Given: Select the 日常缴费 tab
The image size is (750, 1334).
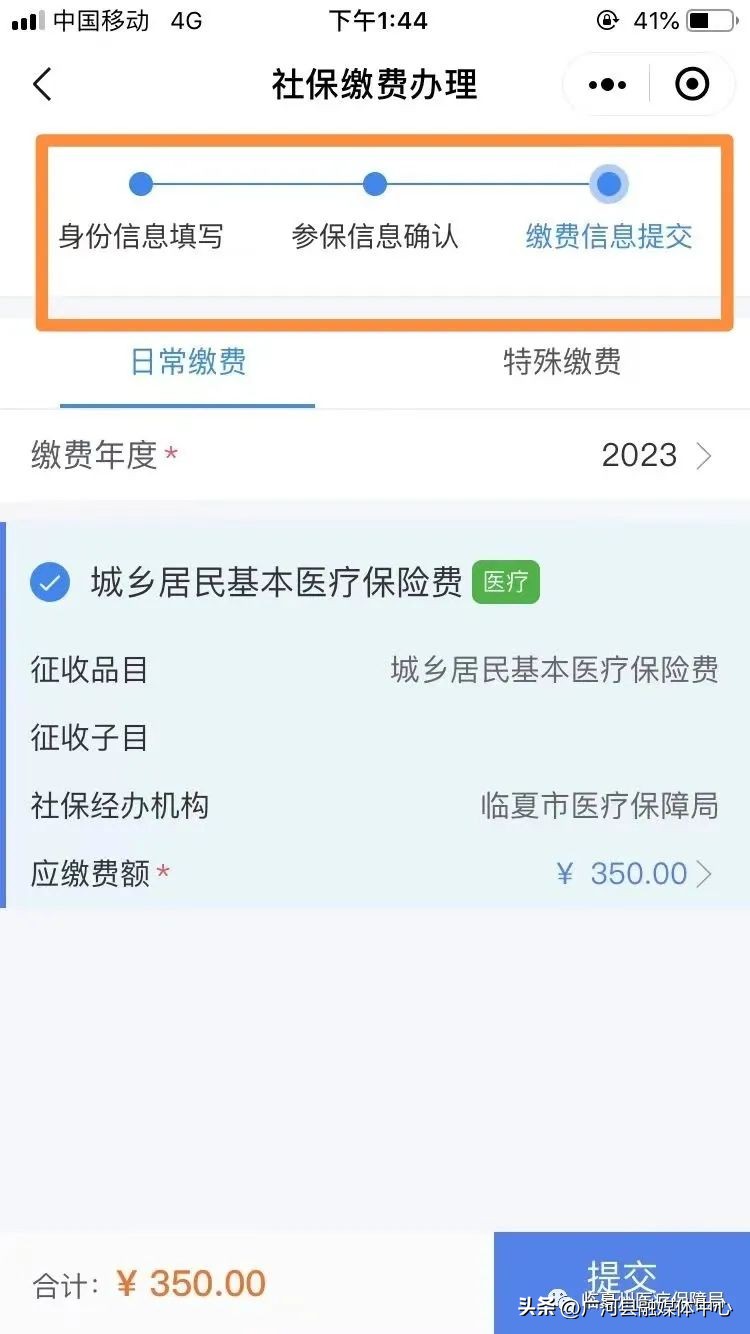Looking at the screenshot, I should tap(187, 364).
